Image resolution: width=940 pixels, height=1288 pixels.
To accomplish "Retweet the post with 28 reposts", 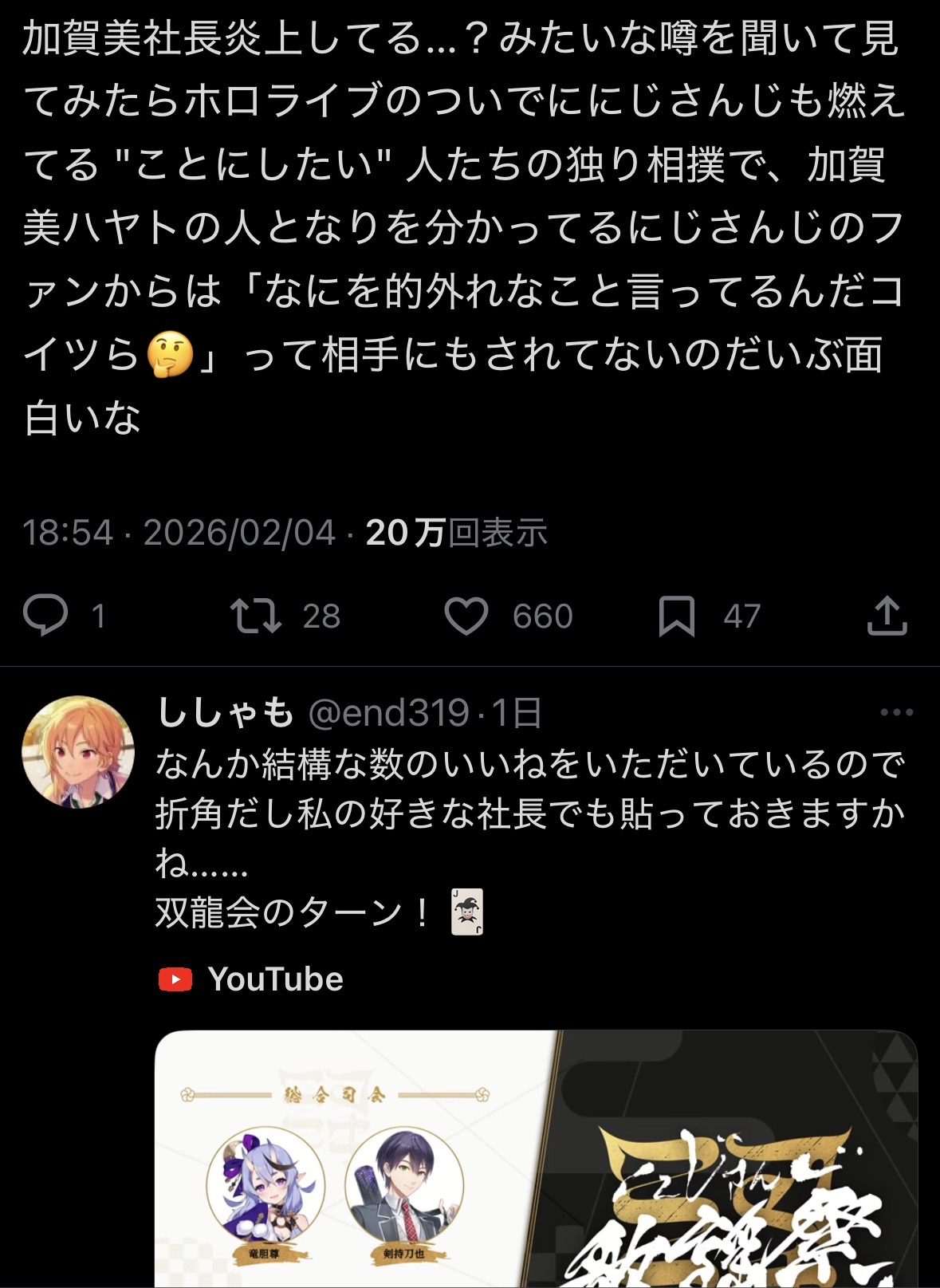I will (255, 616).
